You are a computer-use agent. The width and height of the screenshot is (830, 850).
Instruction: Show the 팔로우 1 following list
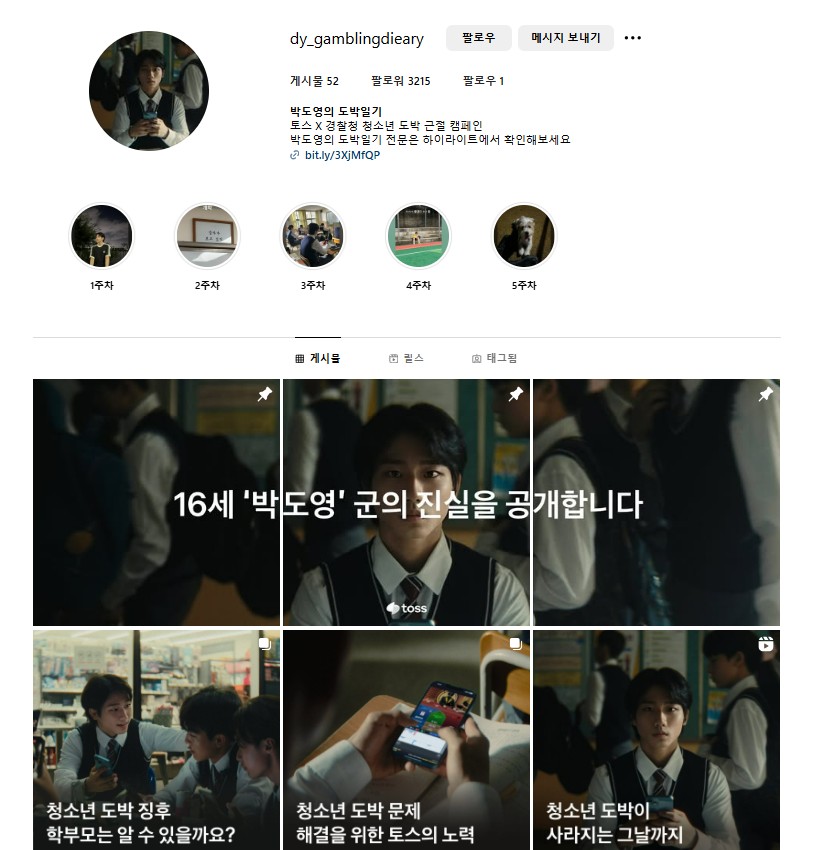tap(483, 81)
